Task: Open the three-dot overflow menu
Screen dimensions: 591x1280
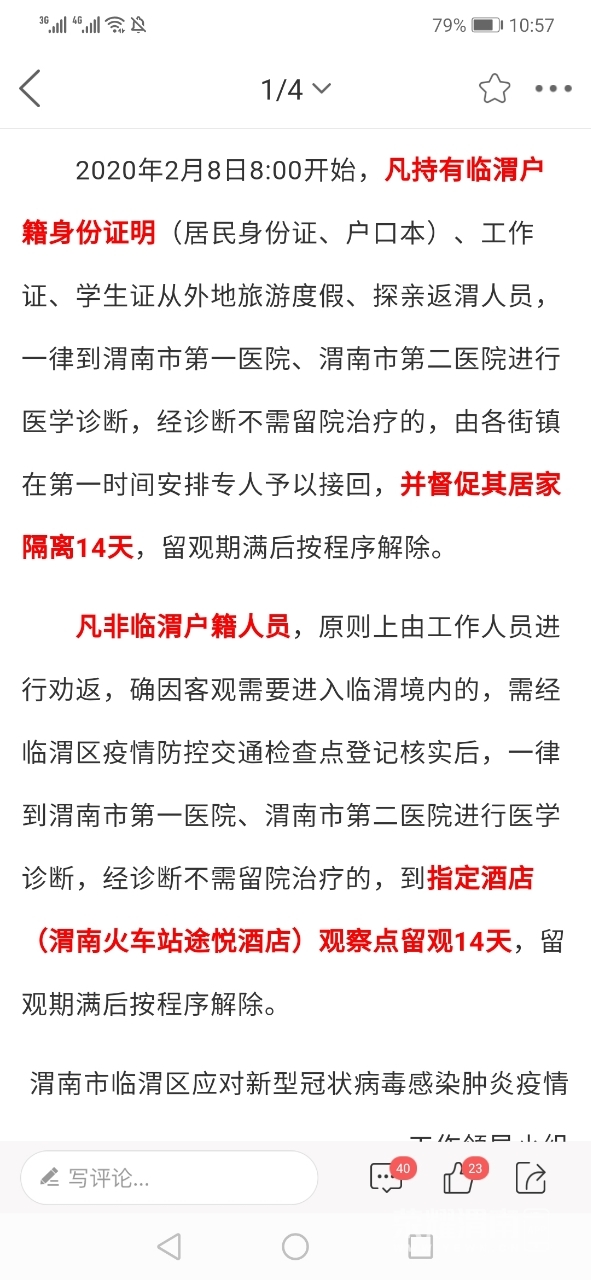Action: 553,89
